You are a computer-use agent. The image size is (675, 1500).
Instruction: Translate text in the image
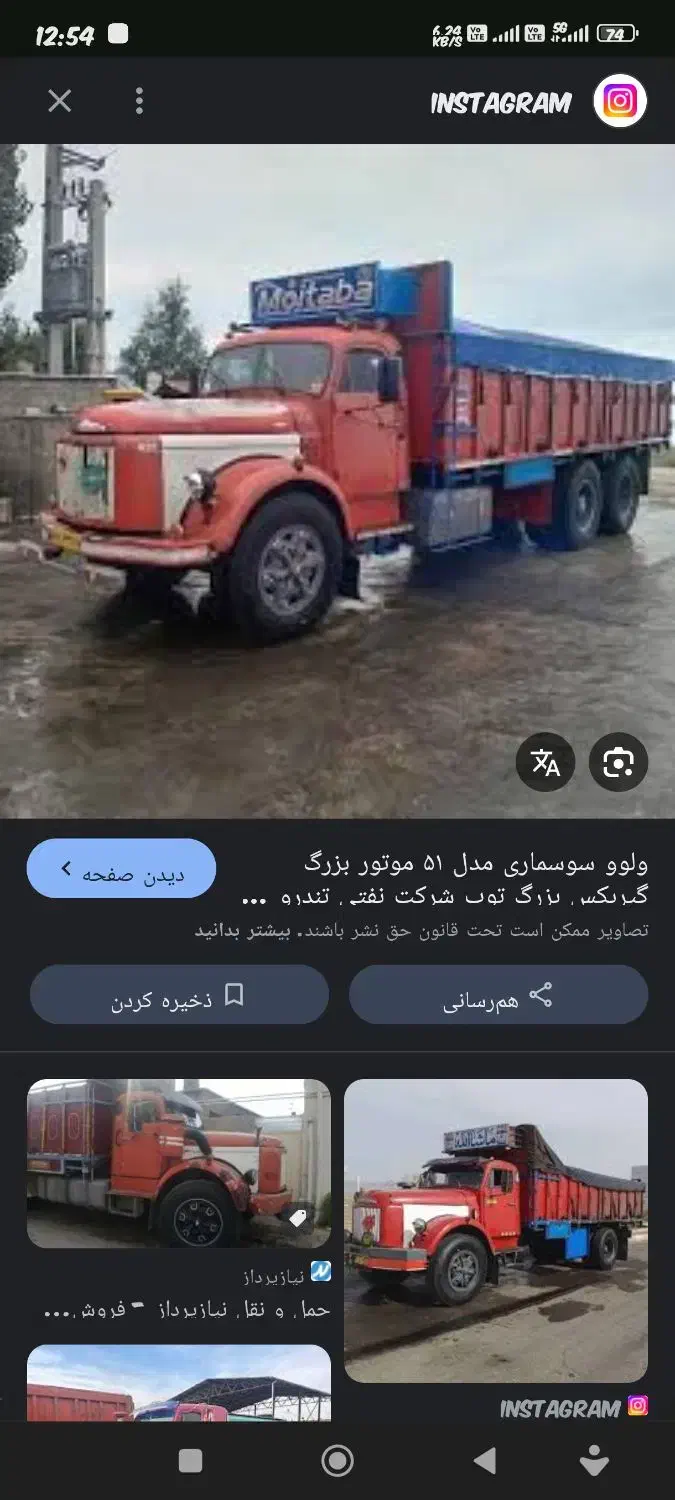click(x=545, y=763)
